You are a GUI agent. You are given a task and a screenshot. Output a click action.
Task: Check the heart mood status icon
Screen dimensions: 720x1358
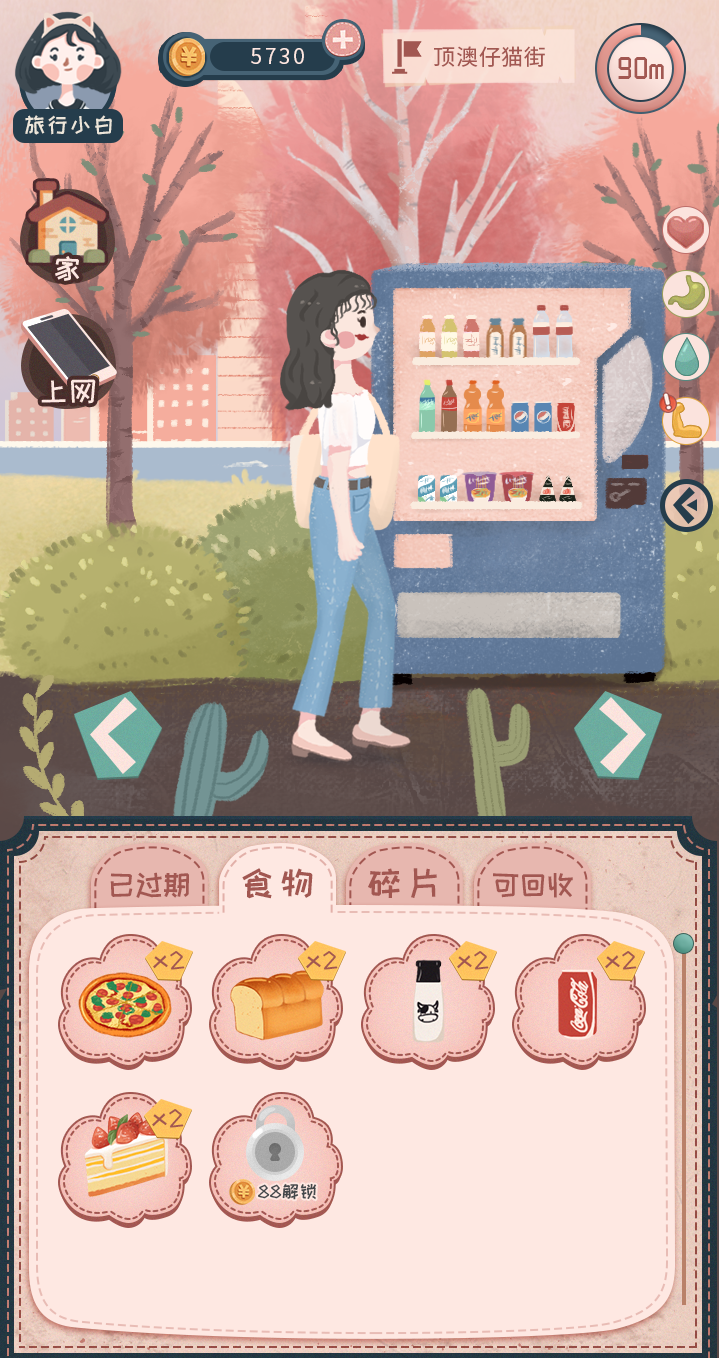coord(686,232)
